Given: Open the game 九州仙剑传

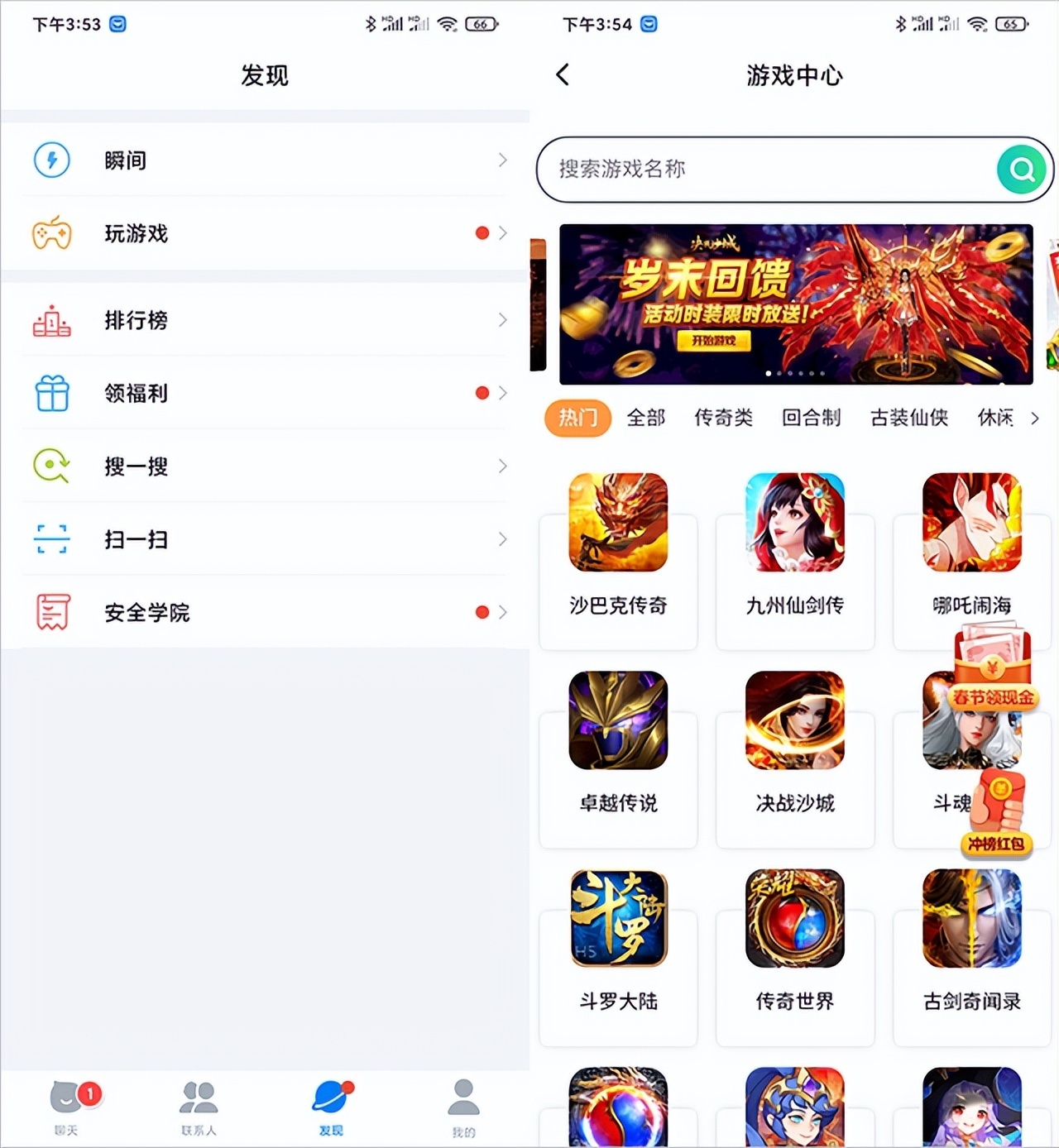Looking at the screenshot, I should [x=795, y=546].
